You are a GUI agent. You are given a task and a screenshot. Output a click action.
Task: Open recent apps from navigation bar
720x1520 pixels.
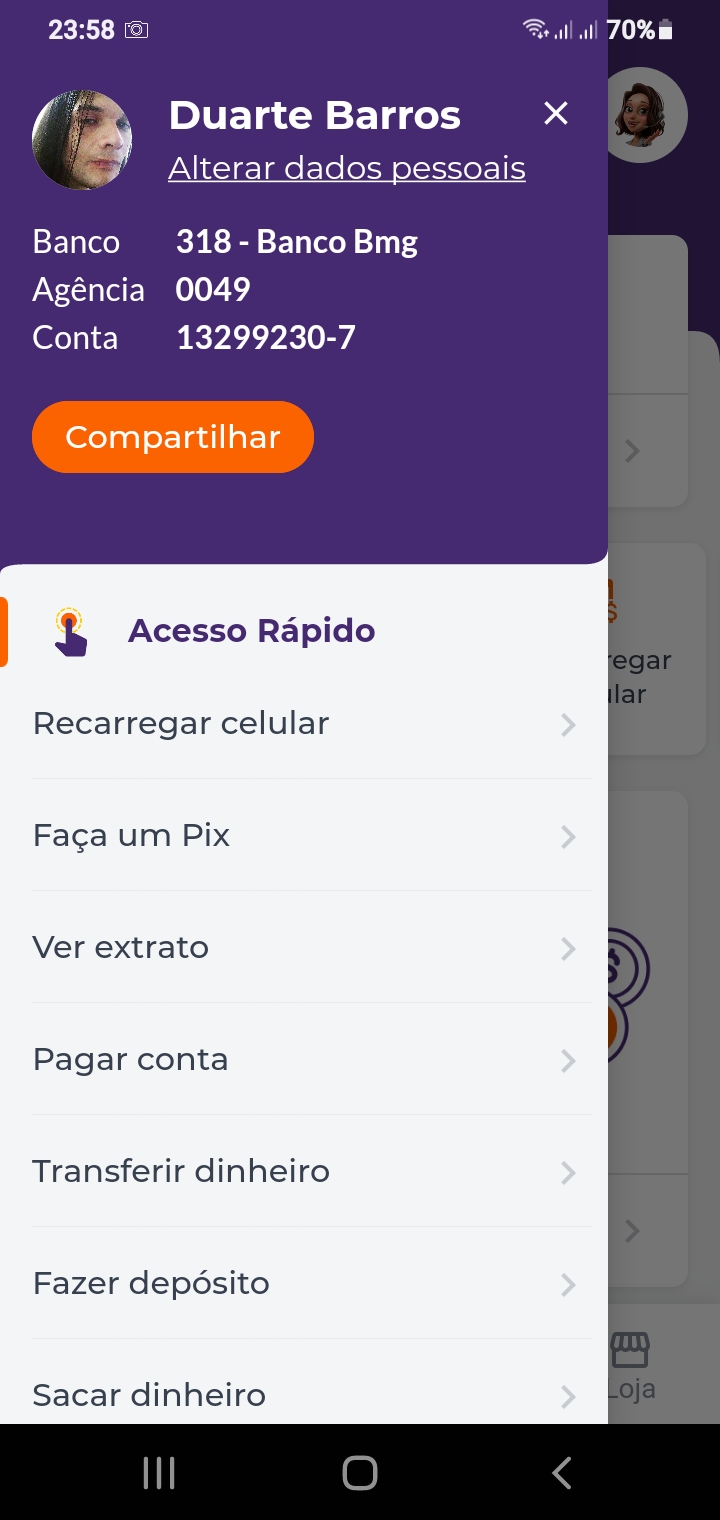coord(159,1472)
